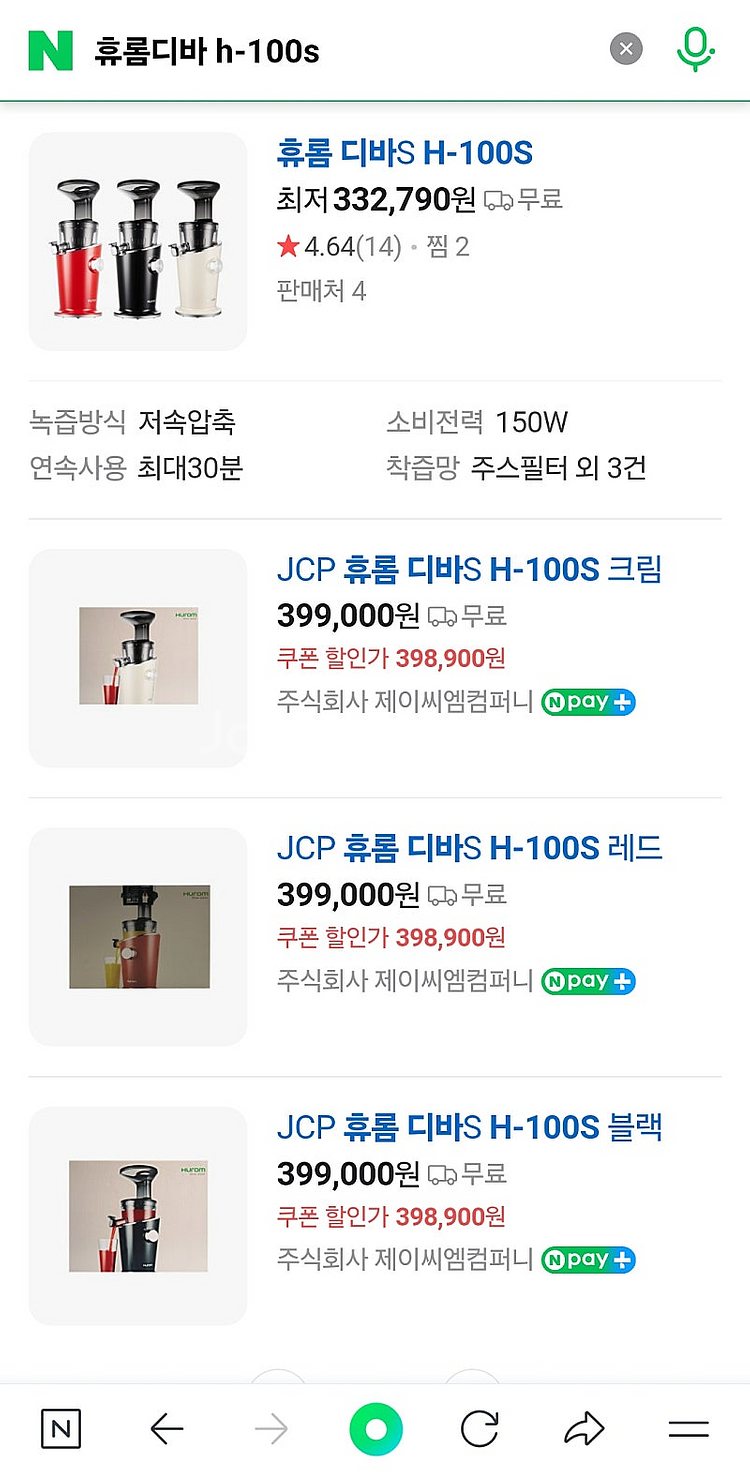
Task: Open JCP 휴롬 디바S H-100S 블랙 listing
Action: 469,1127
